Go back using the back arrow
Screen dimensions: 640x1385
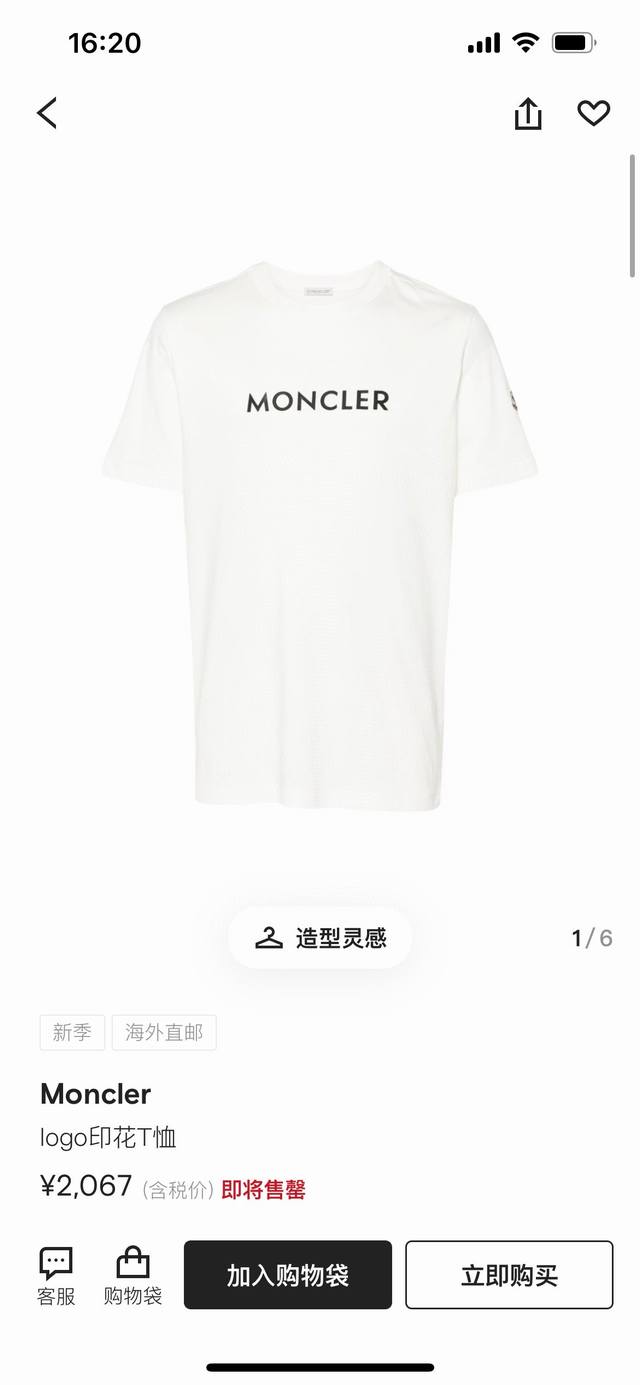pyautogui.click(x=47, y=113)
